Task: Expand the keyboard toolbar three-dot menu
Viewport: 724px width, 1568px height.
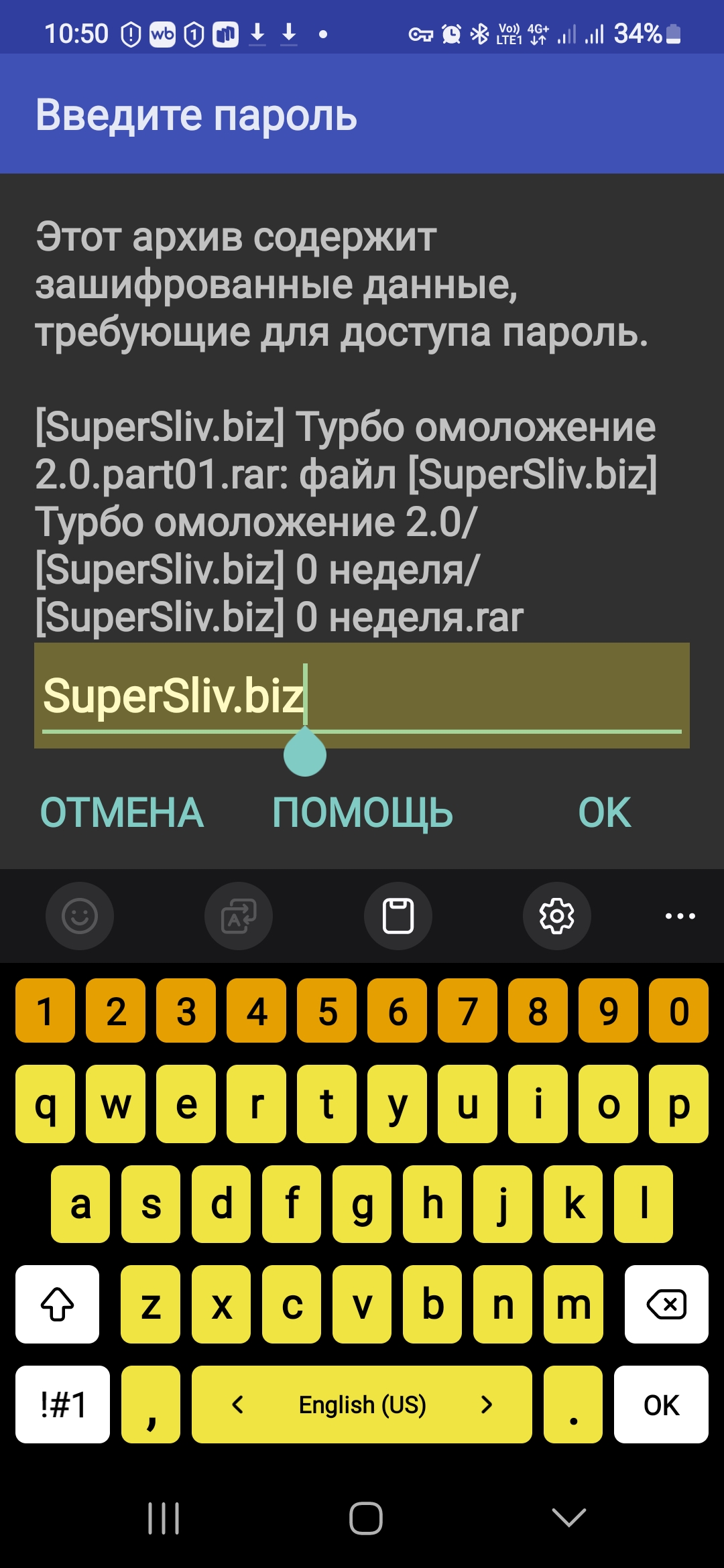Action: click(x=680, y=916)
